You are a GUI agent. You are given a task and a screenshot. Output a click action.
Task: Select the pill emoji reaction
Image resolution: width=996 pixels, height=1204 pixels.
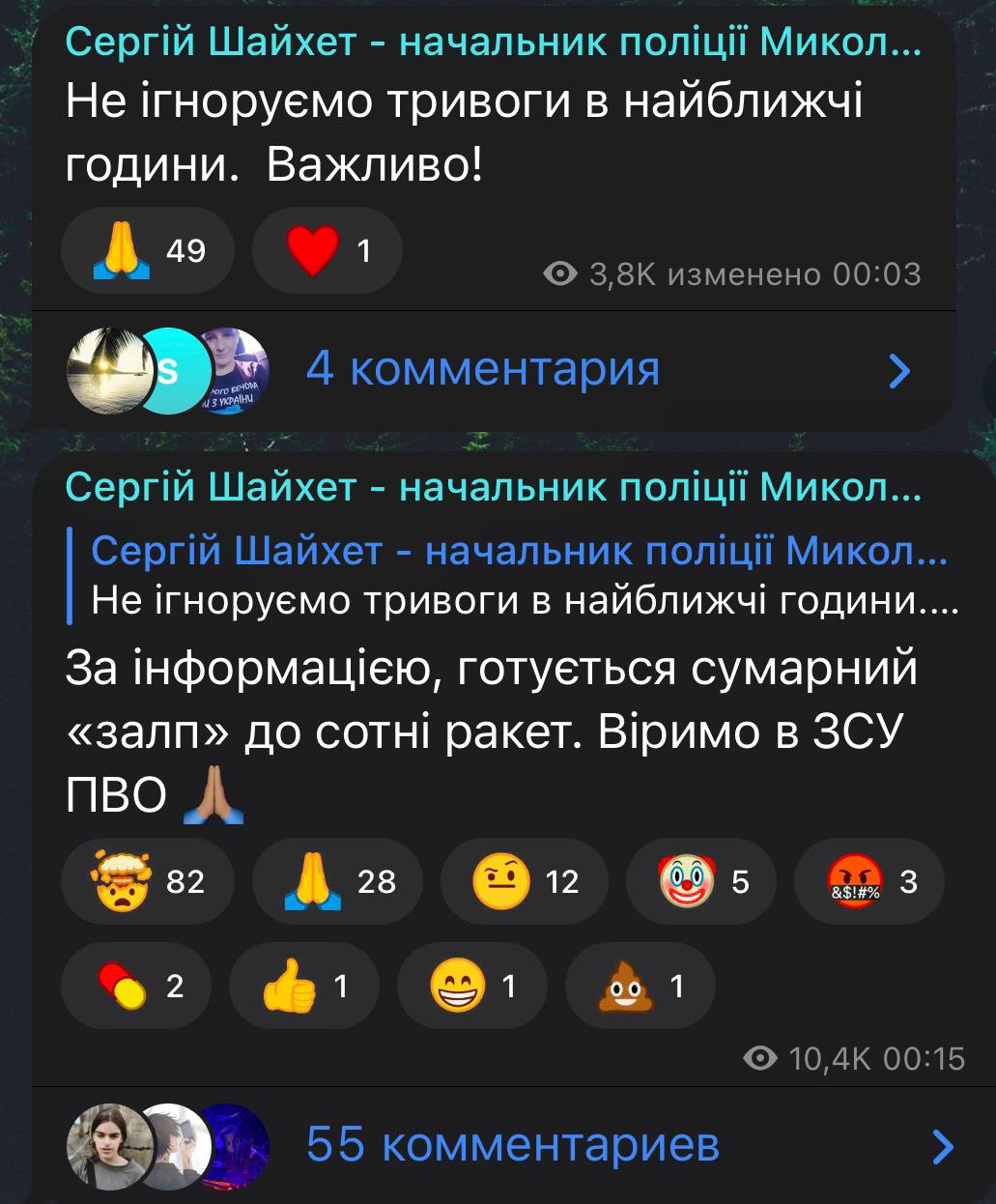point(136,986)
